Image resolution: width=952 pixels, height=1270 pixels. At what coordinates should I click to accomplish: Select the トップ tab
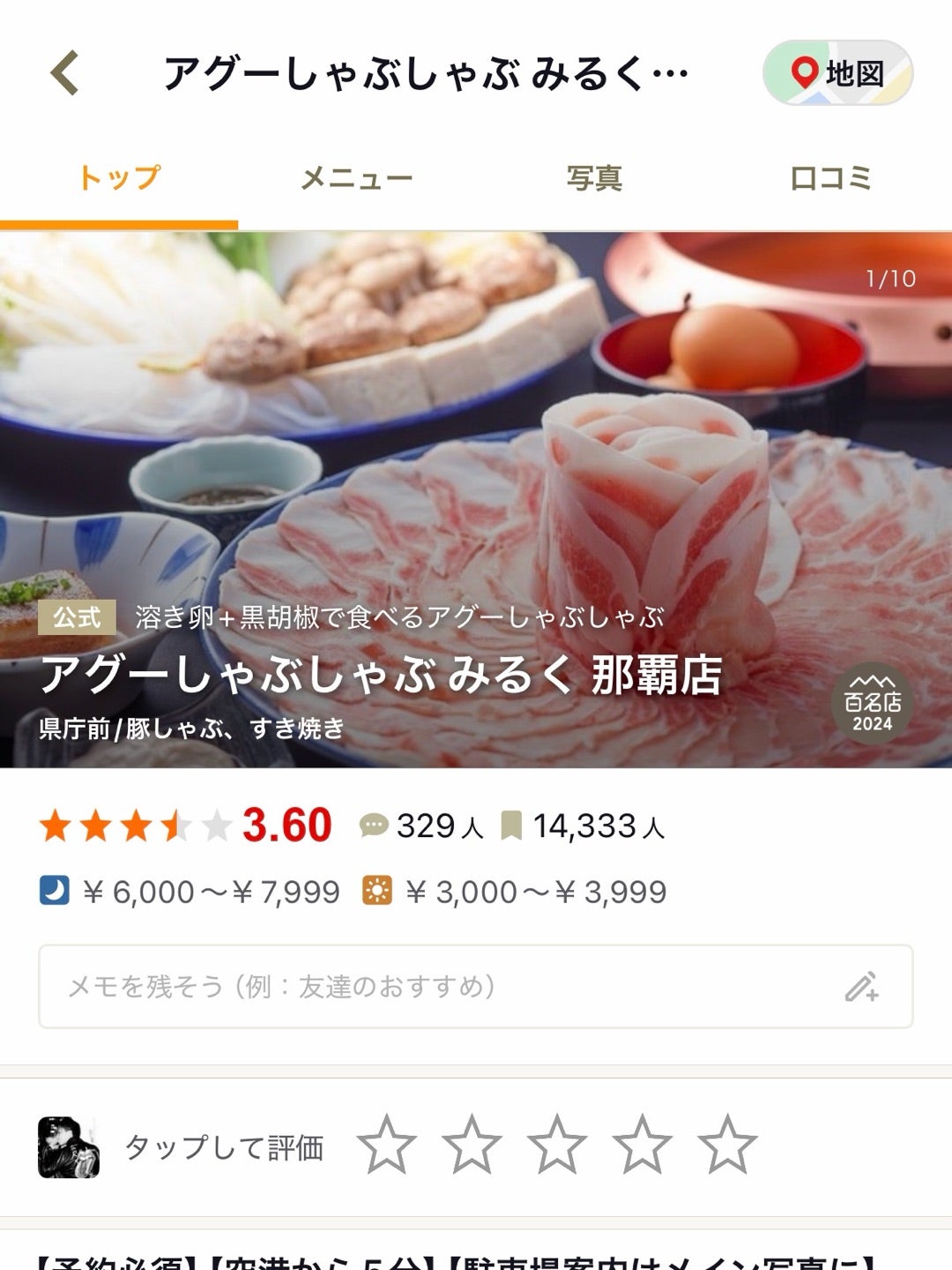[119, 178]
